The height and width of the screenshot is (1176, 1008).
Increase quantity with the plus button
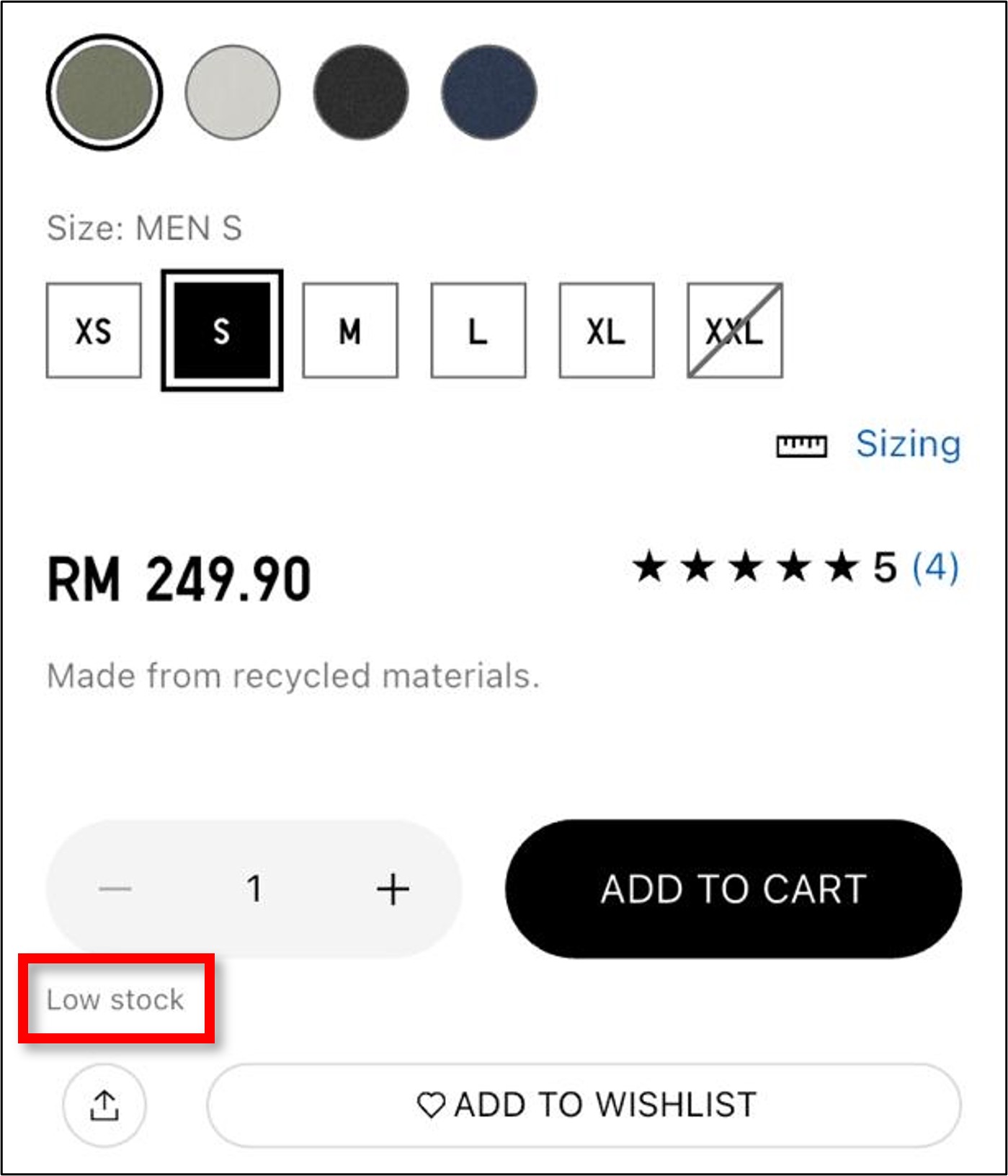(393, 888)
